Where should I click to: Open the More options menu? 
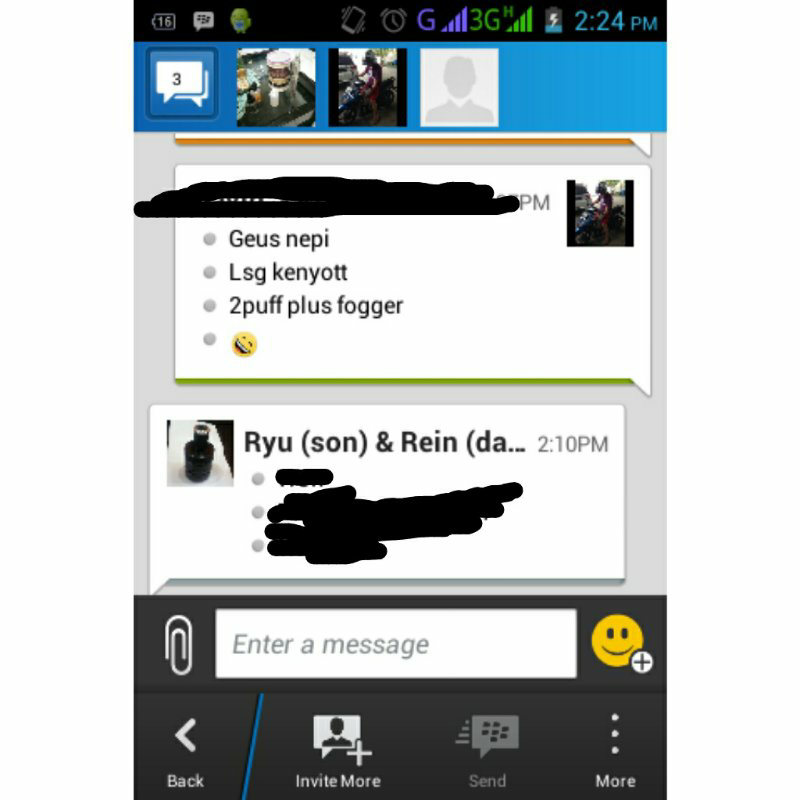tap(615, 752)
